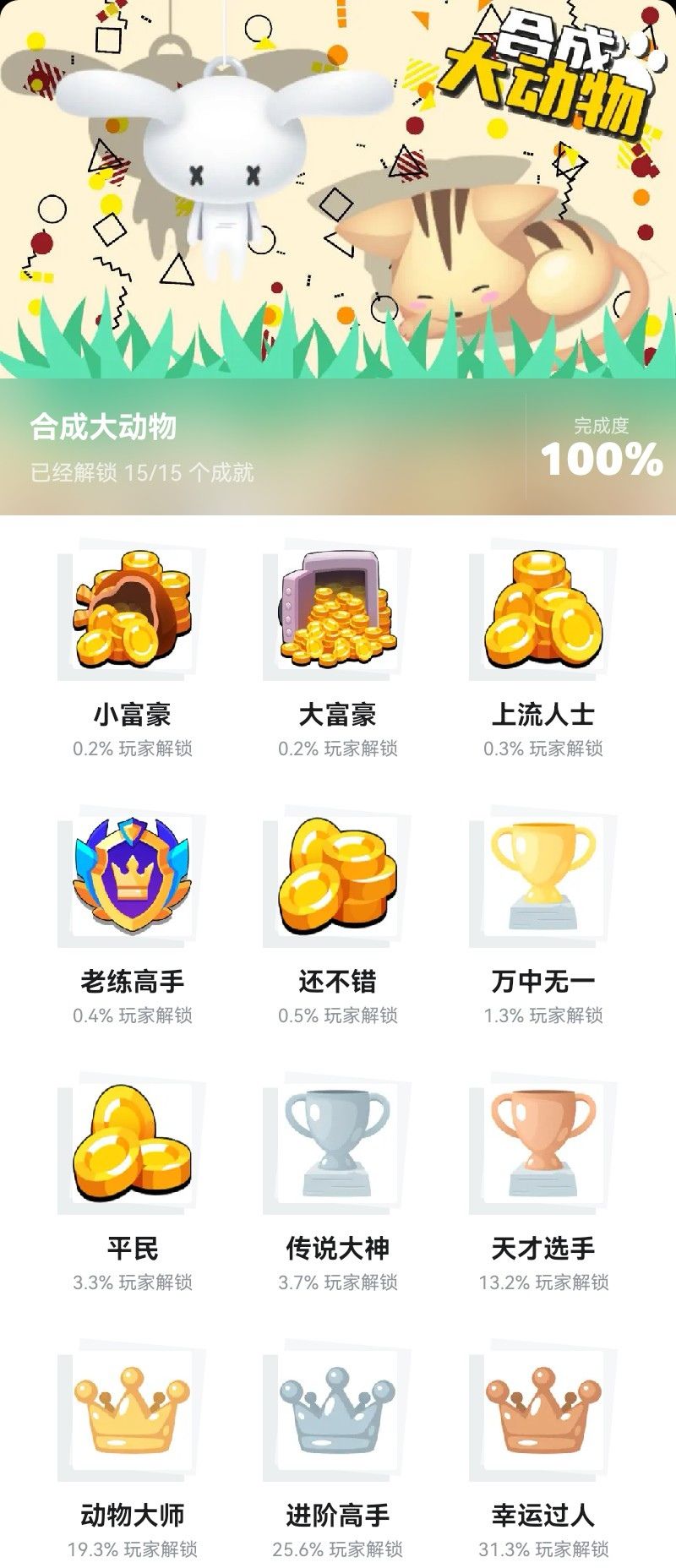
Task: Tap the 还不错 achievement
Action: (337, 880)
